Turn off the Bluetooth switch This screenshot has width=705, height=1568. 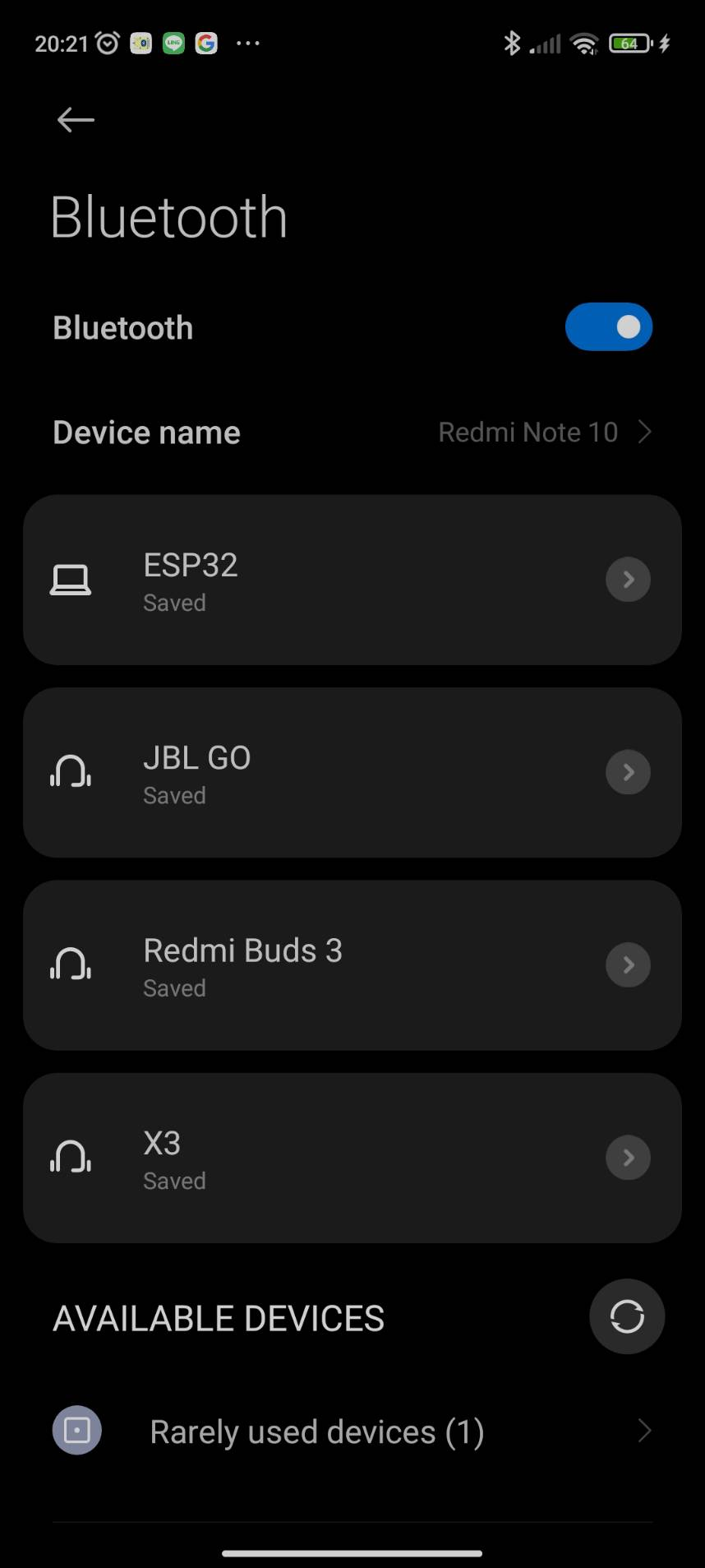(x=608, y=327)
